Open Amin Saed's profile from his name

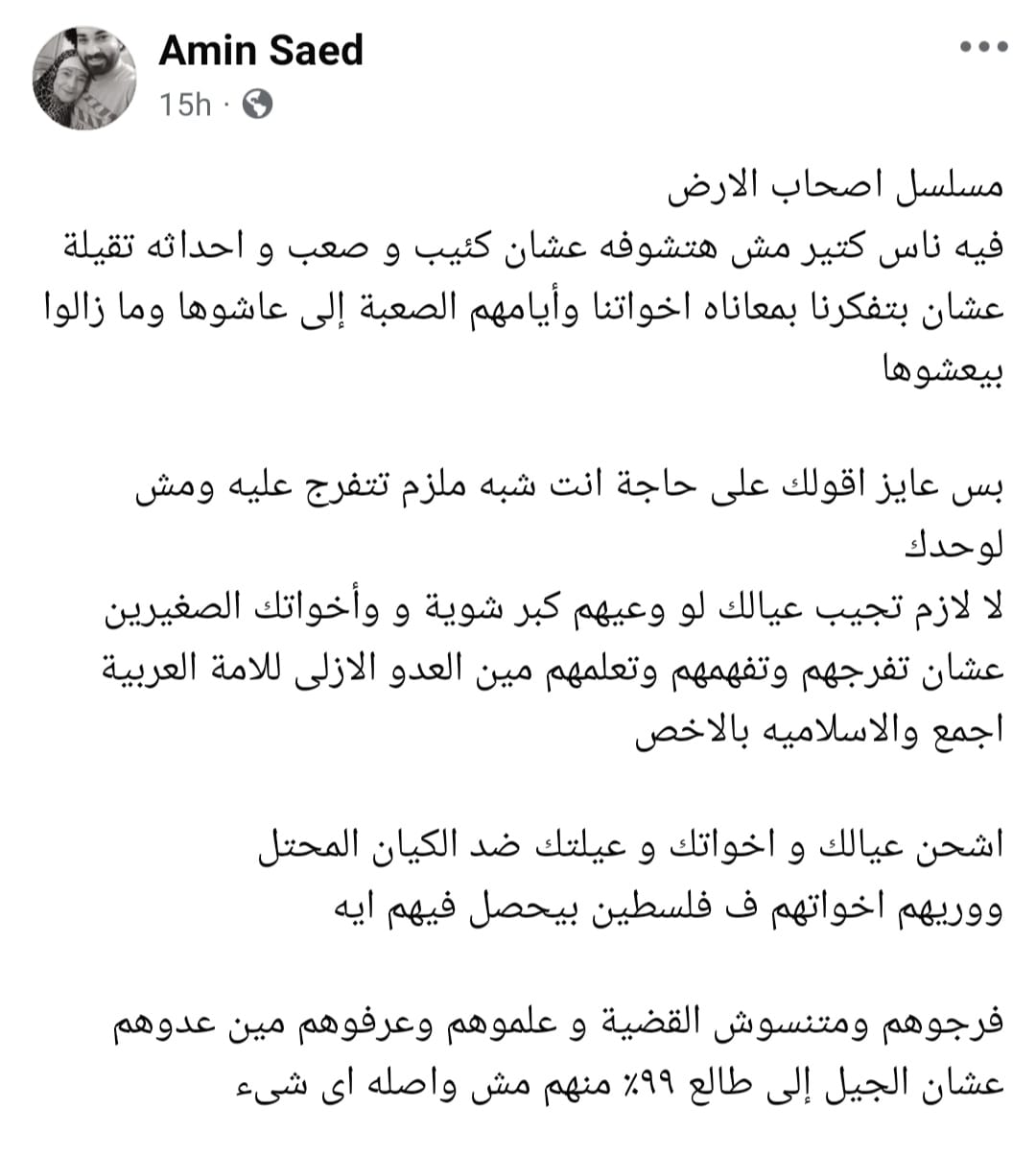(x=261, y=50)
